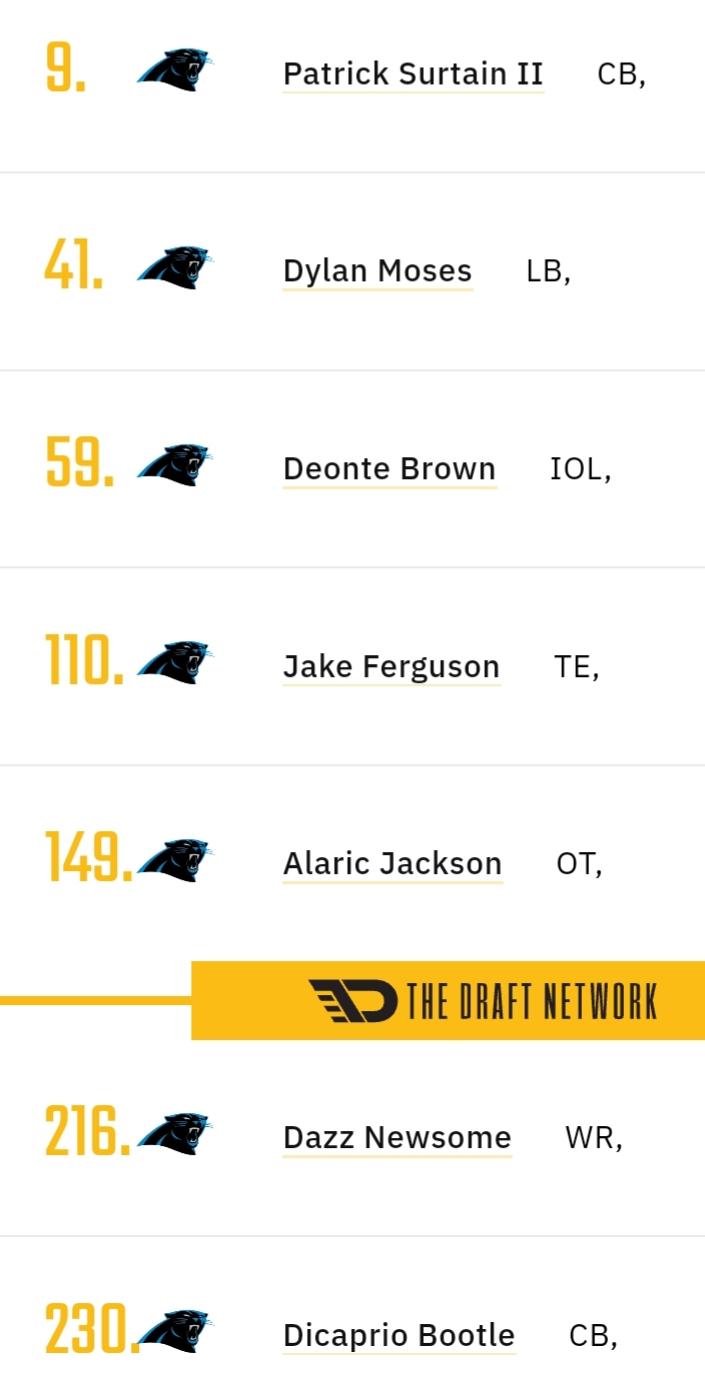Open Jake Ferguson's scouting profile
Image resolution: width=705 pixels, height=1399 pixels.
pyautogui.click(x=391, y=667)
